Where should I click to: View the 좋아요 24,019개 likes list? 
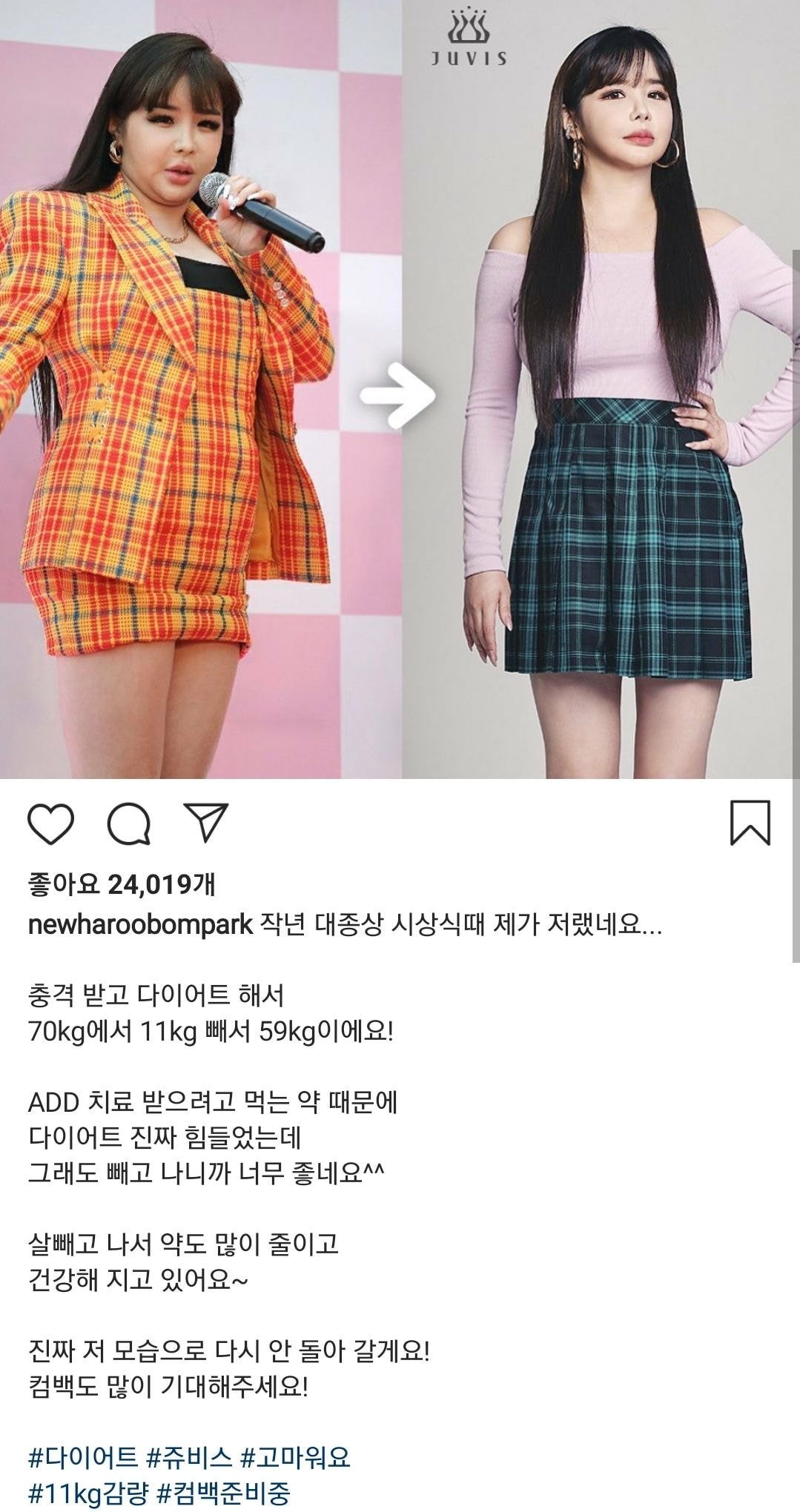coord(122,883)
